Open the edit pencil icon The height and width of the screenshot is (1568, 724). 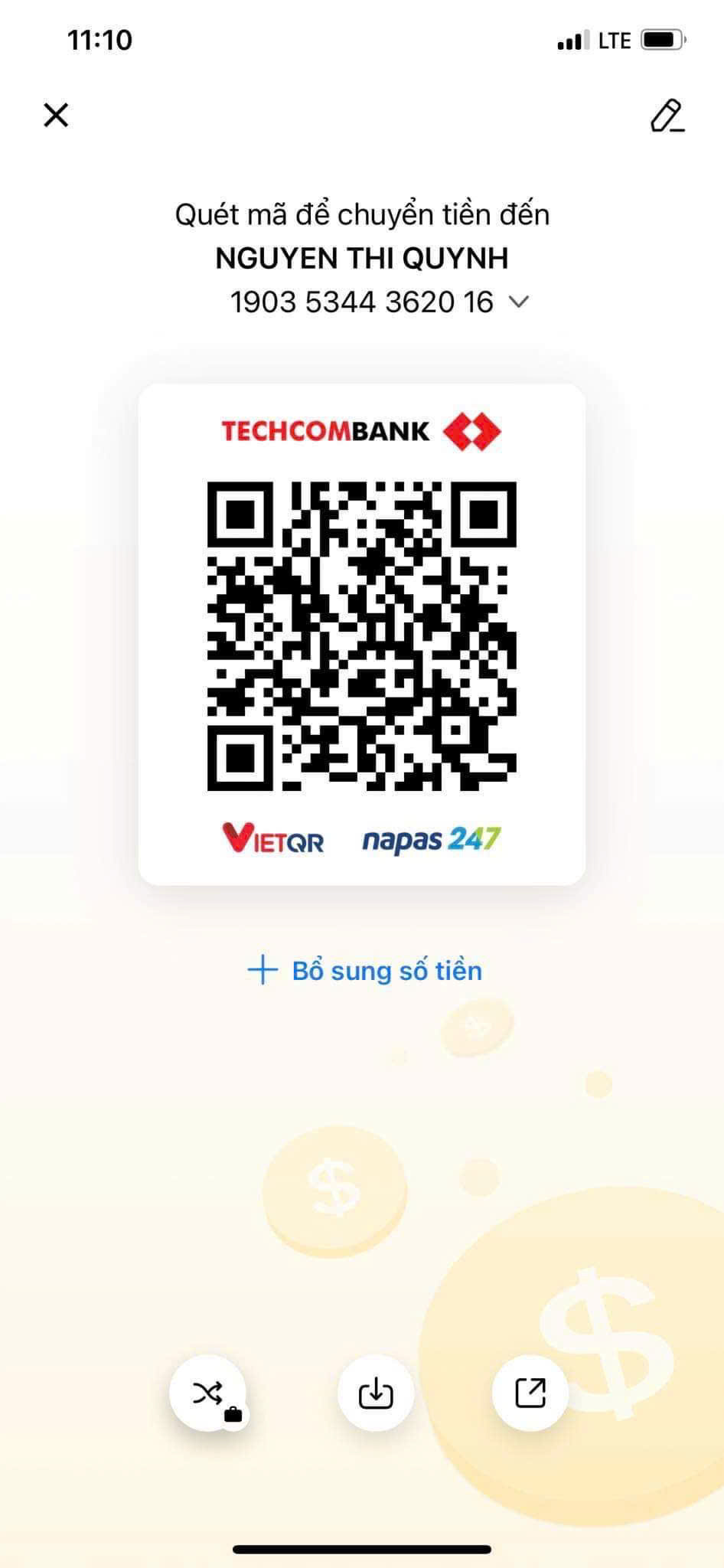tap(667, 116)
